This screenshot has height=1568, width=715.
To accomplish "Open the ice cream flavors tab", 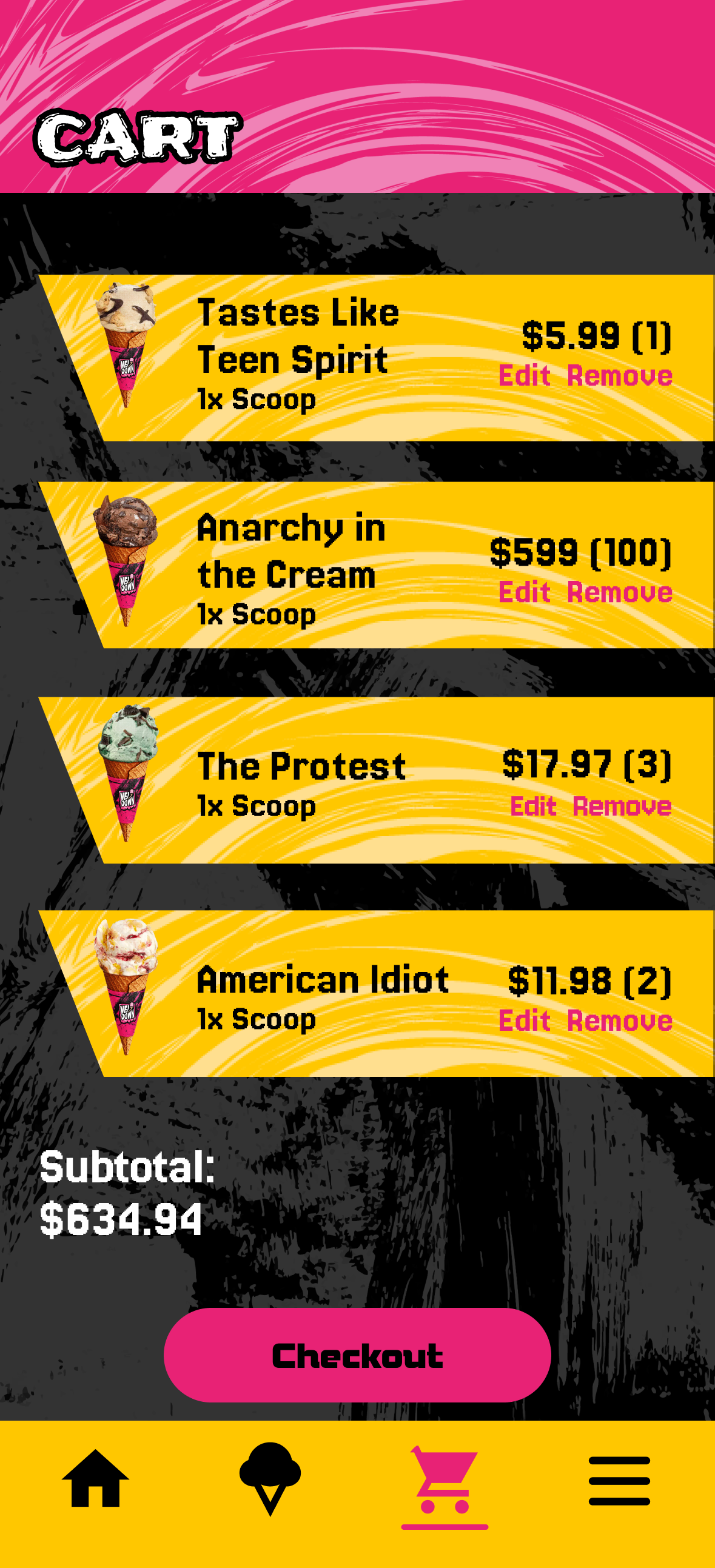I will click(x=270, y=1479).
